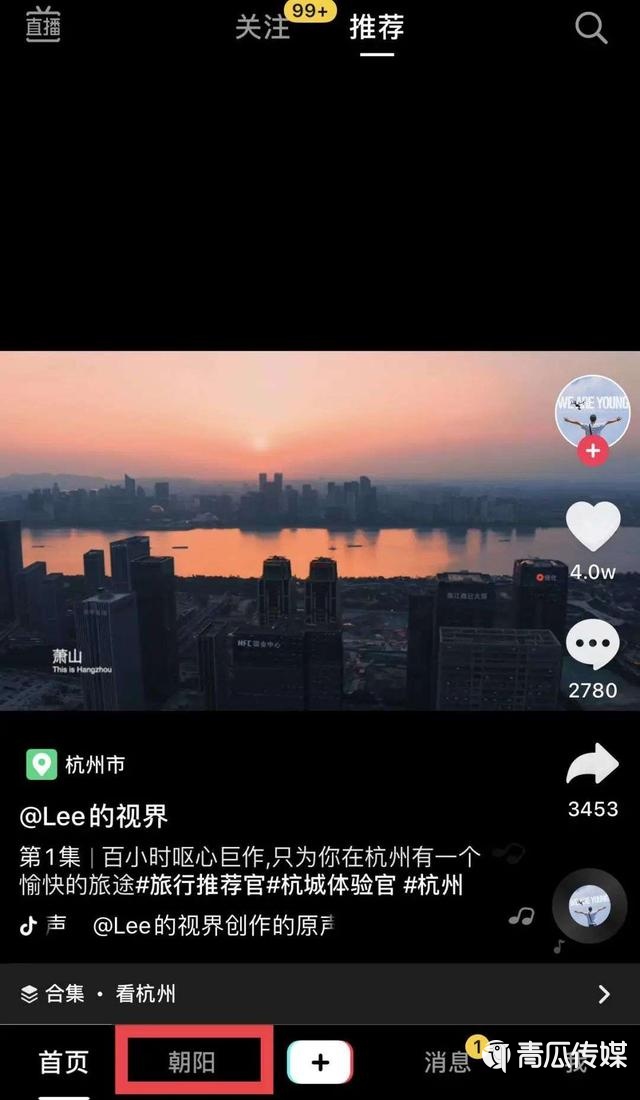
Task: Open the comments bubble
Action: (x=593, y=645)
